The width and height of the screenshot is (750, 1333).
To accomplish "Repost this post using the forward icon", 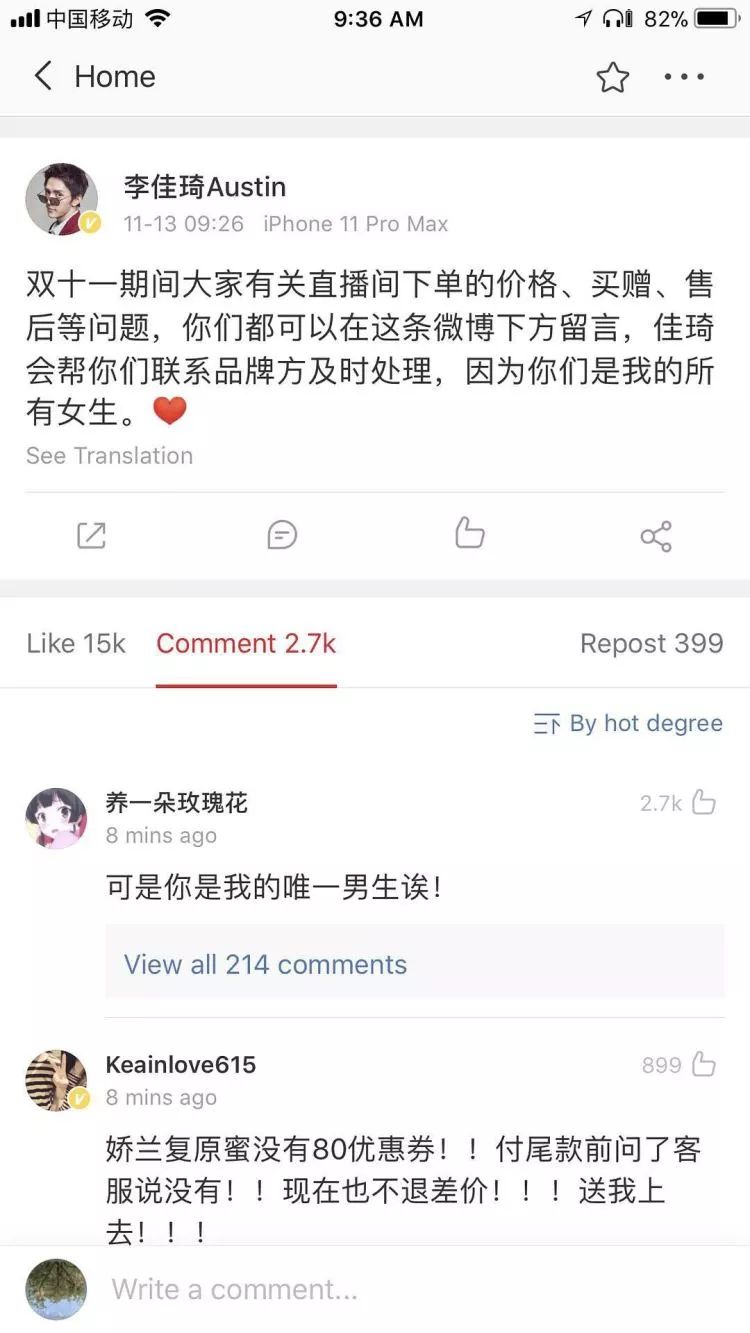I will coord(91,536).
